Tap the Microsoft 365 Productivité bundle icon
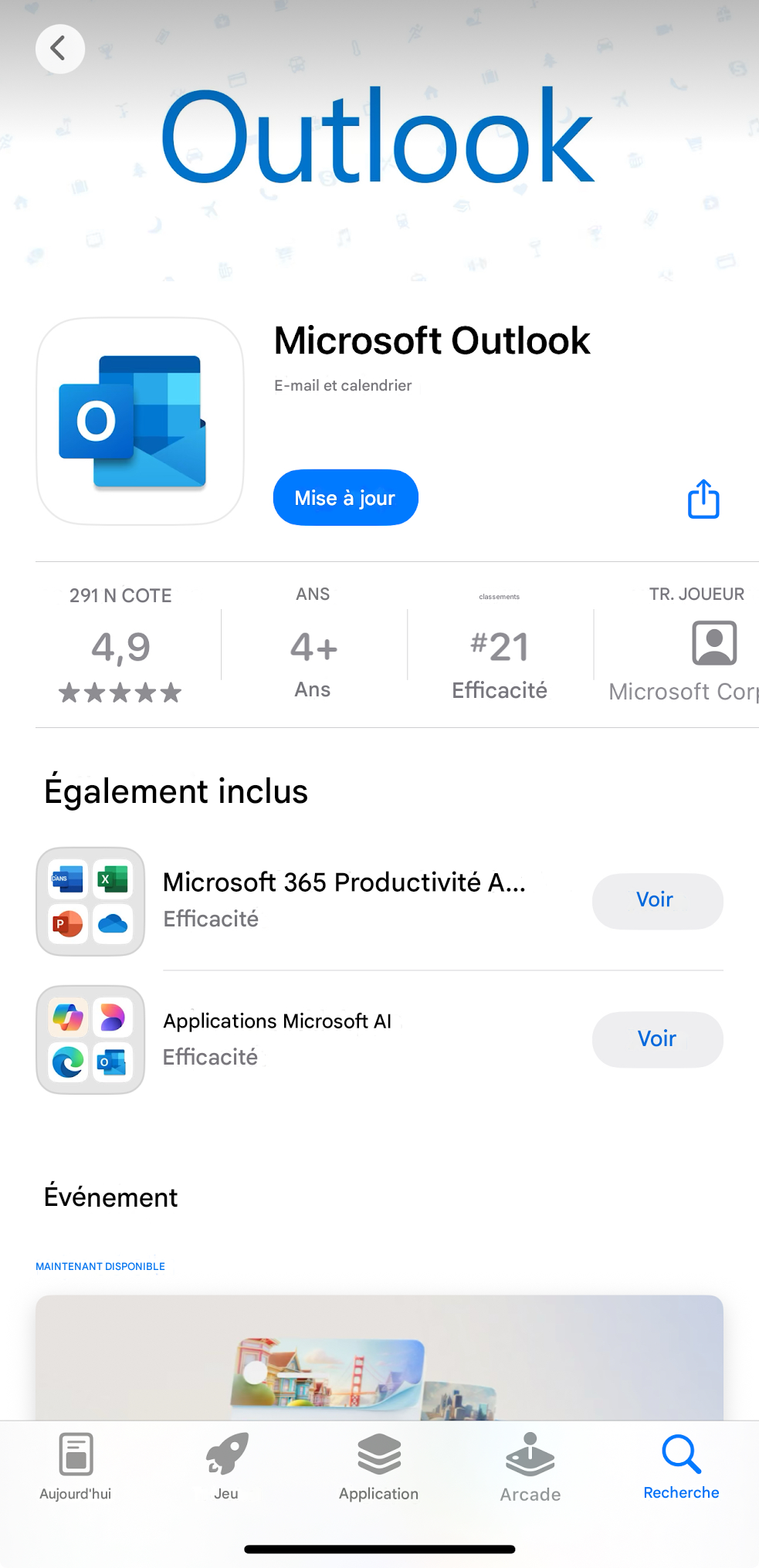The image size is (759, 1568). pos(90,901)
